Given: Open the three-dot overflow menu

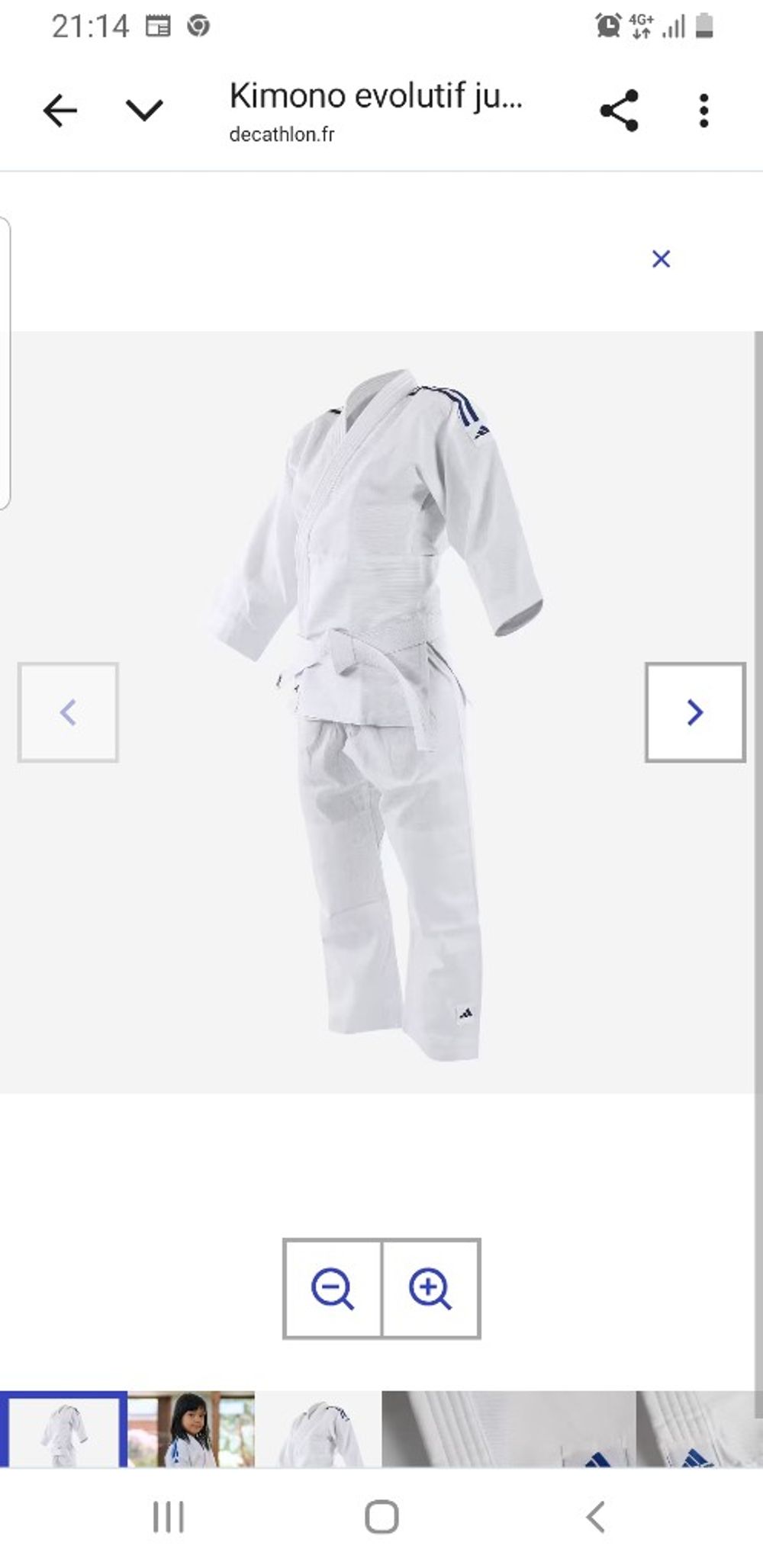Looking at the screenshot, I should coord(703,111).
